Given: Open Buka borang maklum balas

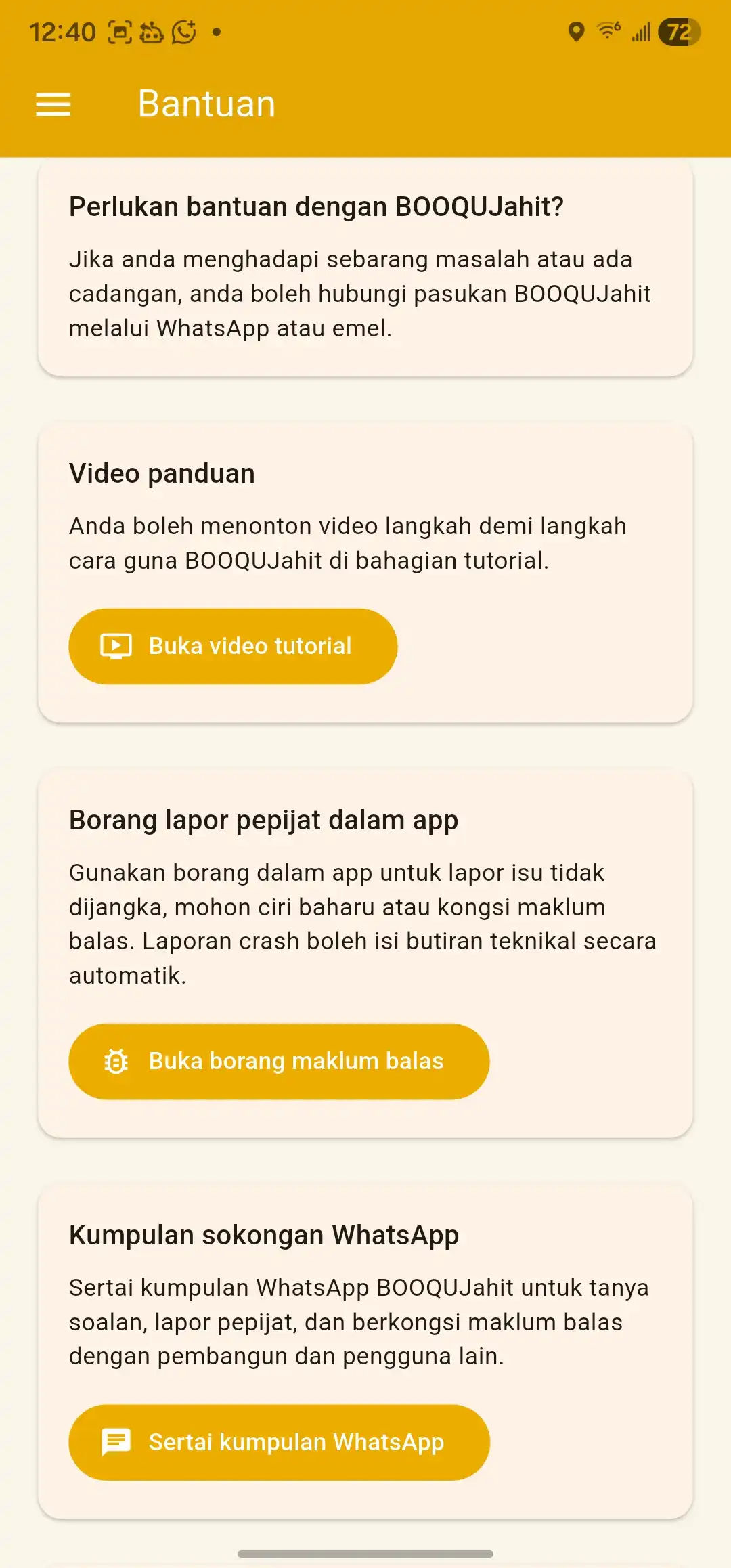Looking at the screenshot, I should pyautogui.click(x=279, y=1061).
